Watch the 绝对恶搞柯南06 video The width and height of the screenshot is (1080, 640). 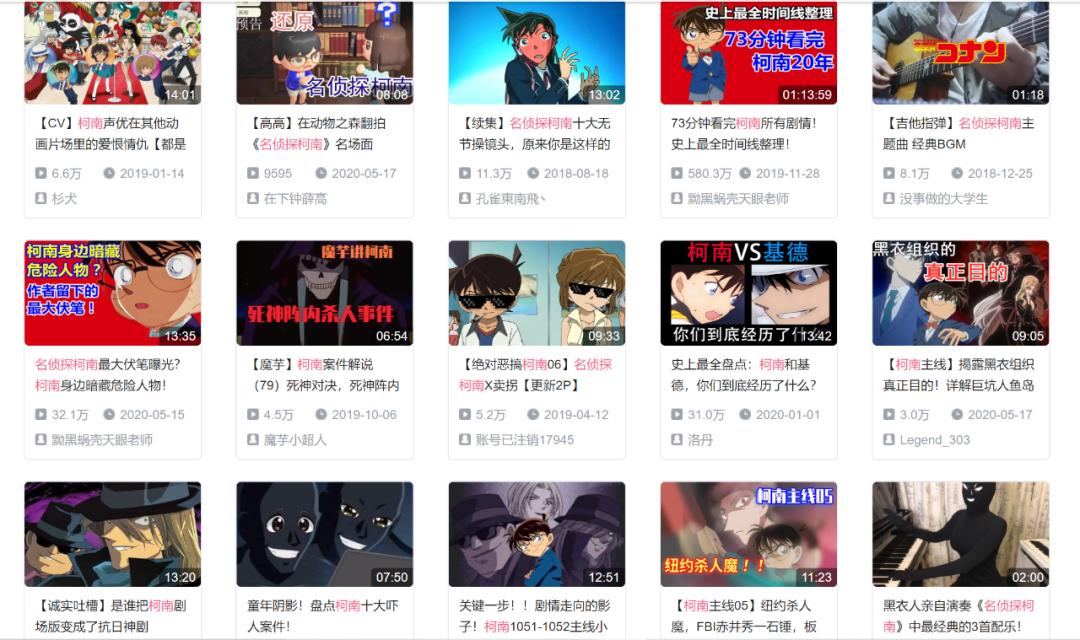coord(536,293)
